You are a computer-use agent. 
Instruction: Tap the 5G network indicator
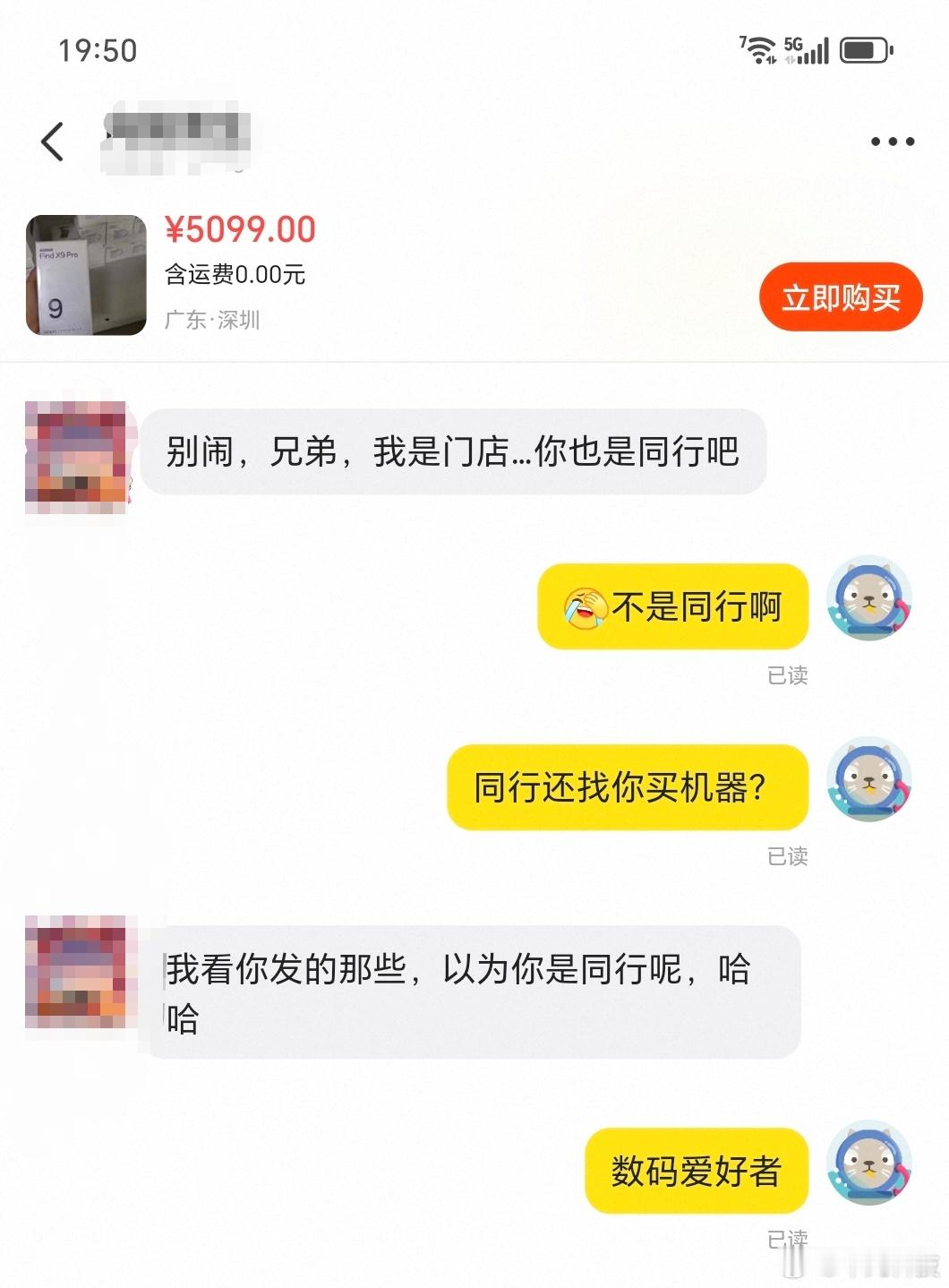[791, 45]
